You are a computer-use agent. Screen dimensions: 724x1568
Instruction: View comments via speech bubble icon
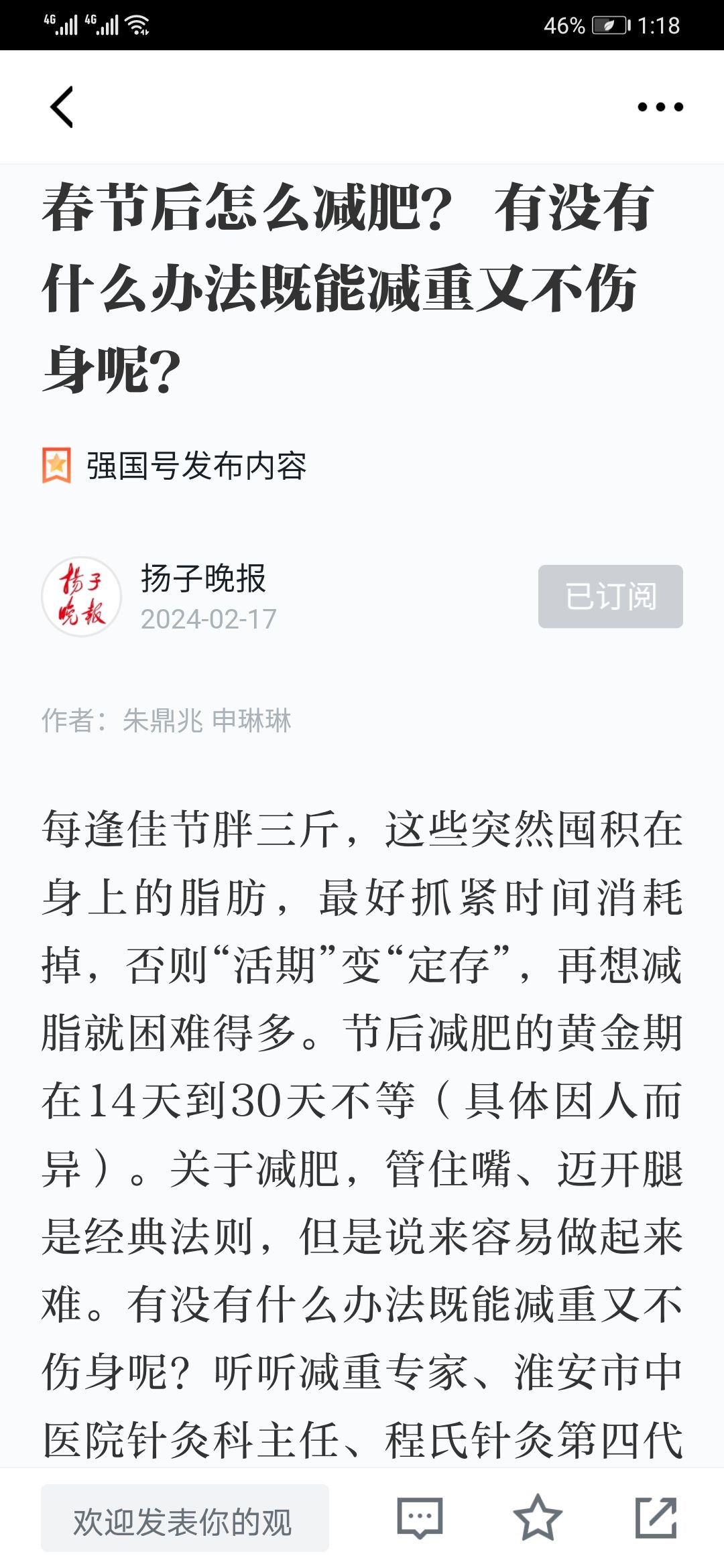coord(420,1518)
